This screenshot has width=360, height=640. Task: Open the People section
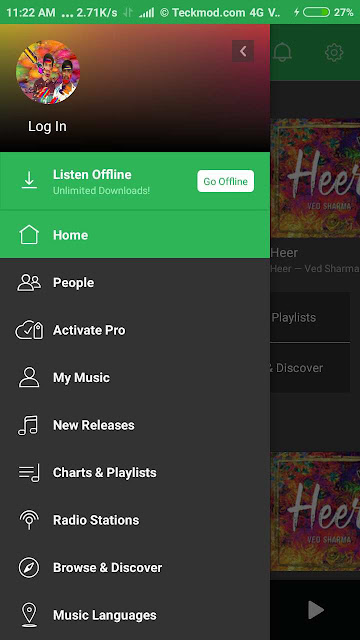coord(135,282)
